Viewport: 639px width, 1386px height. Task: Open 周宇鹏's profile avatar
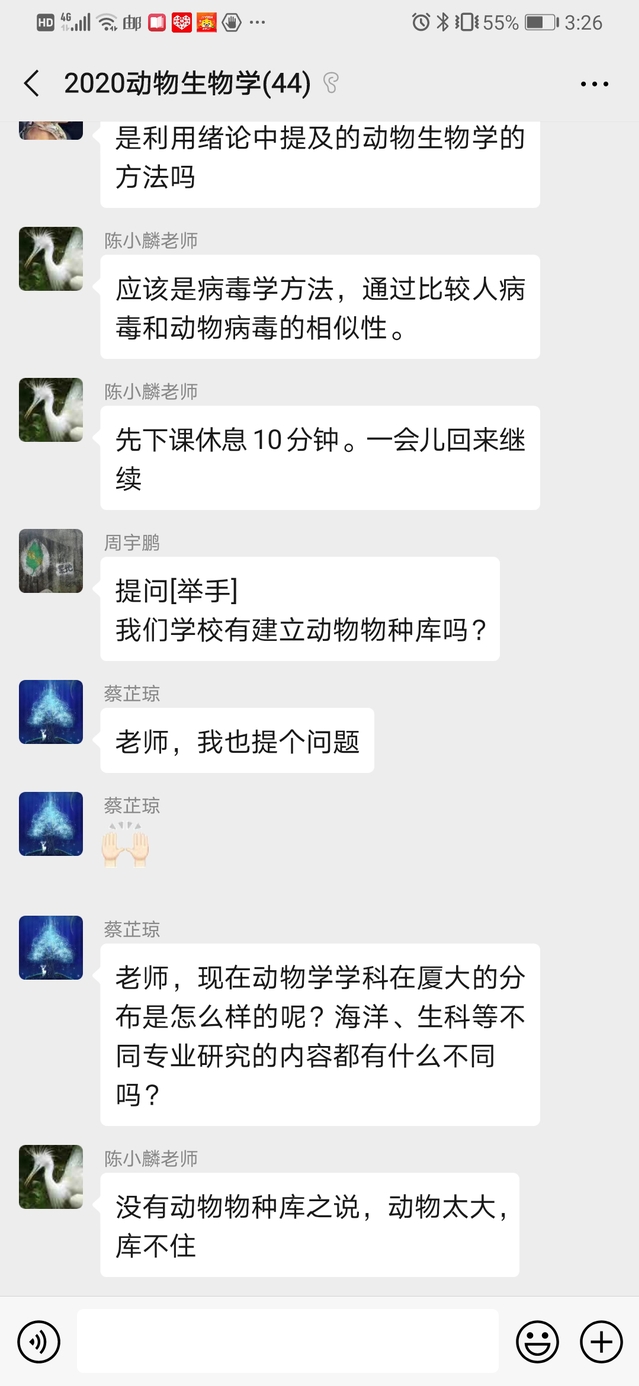point(51,561)
